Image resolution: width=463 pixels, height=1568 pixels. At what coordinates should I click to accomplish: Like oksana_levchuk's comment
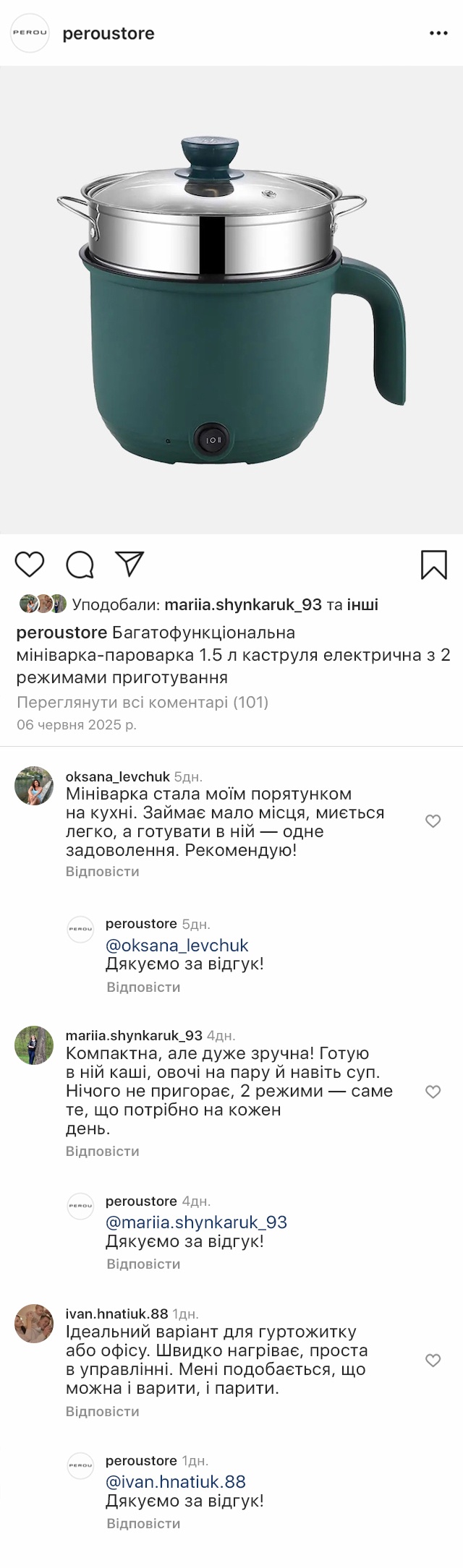pyautogui.click(x=433, y=821)
